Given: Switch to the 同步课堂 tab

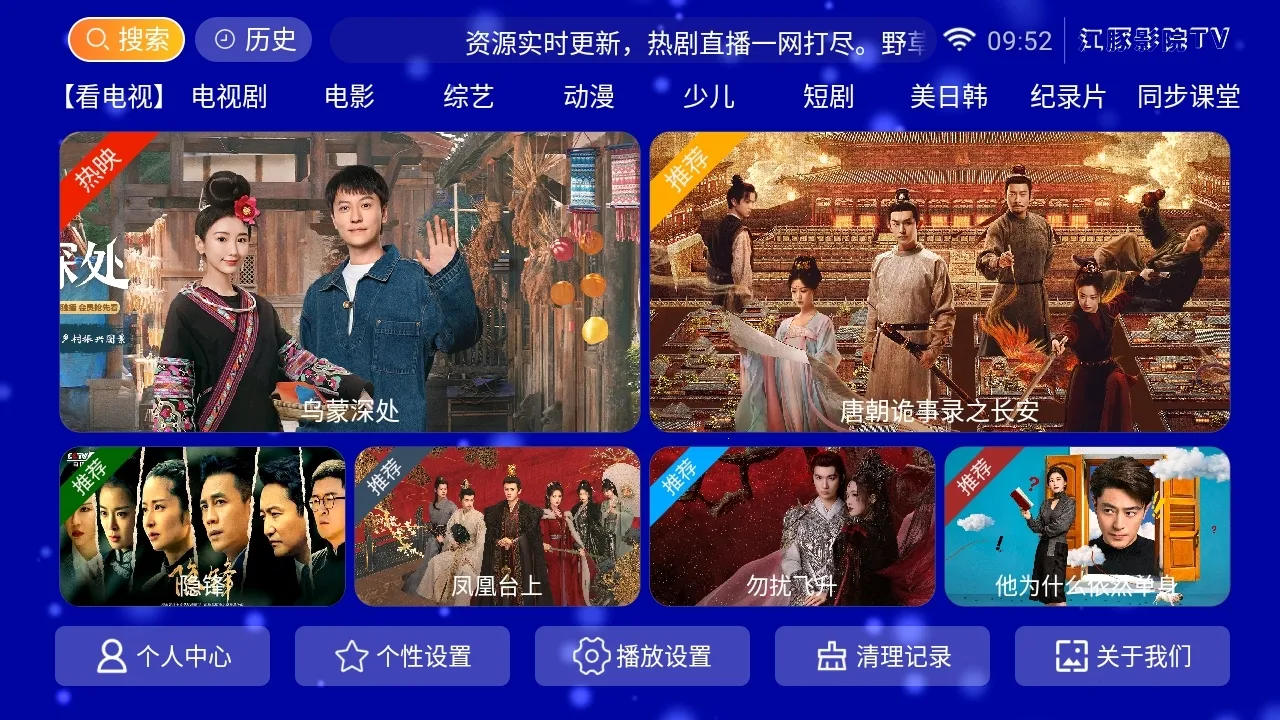Looking at the screenshot, I should (1188, 97).
